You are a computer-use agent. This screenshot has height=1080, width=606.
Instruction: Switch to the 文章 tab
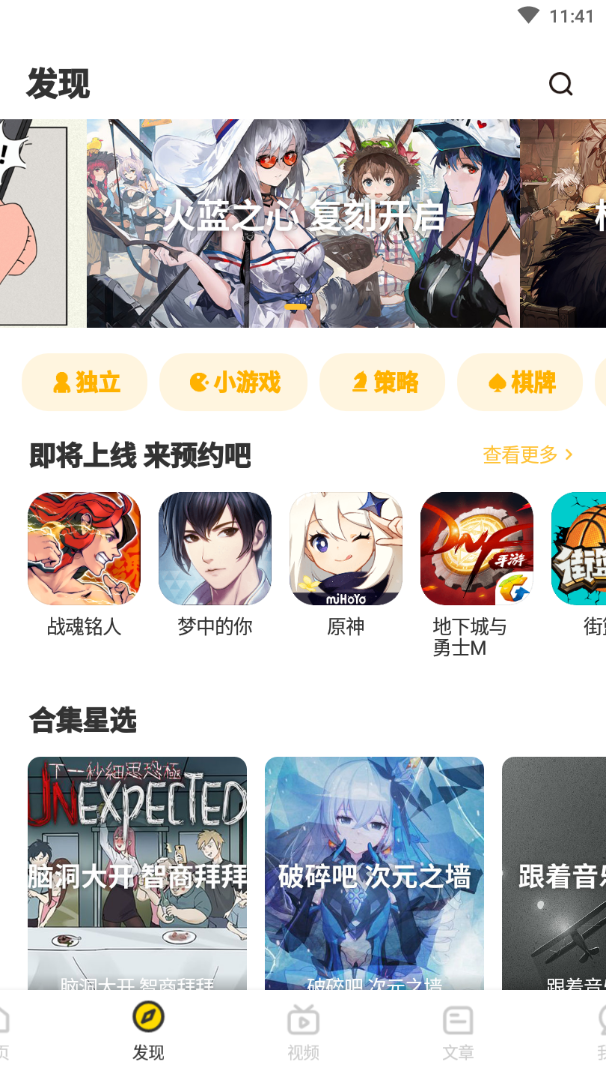pos(458,1033)
